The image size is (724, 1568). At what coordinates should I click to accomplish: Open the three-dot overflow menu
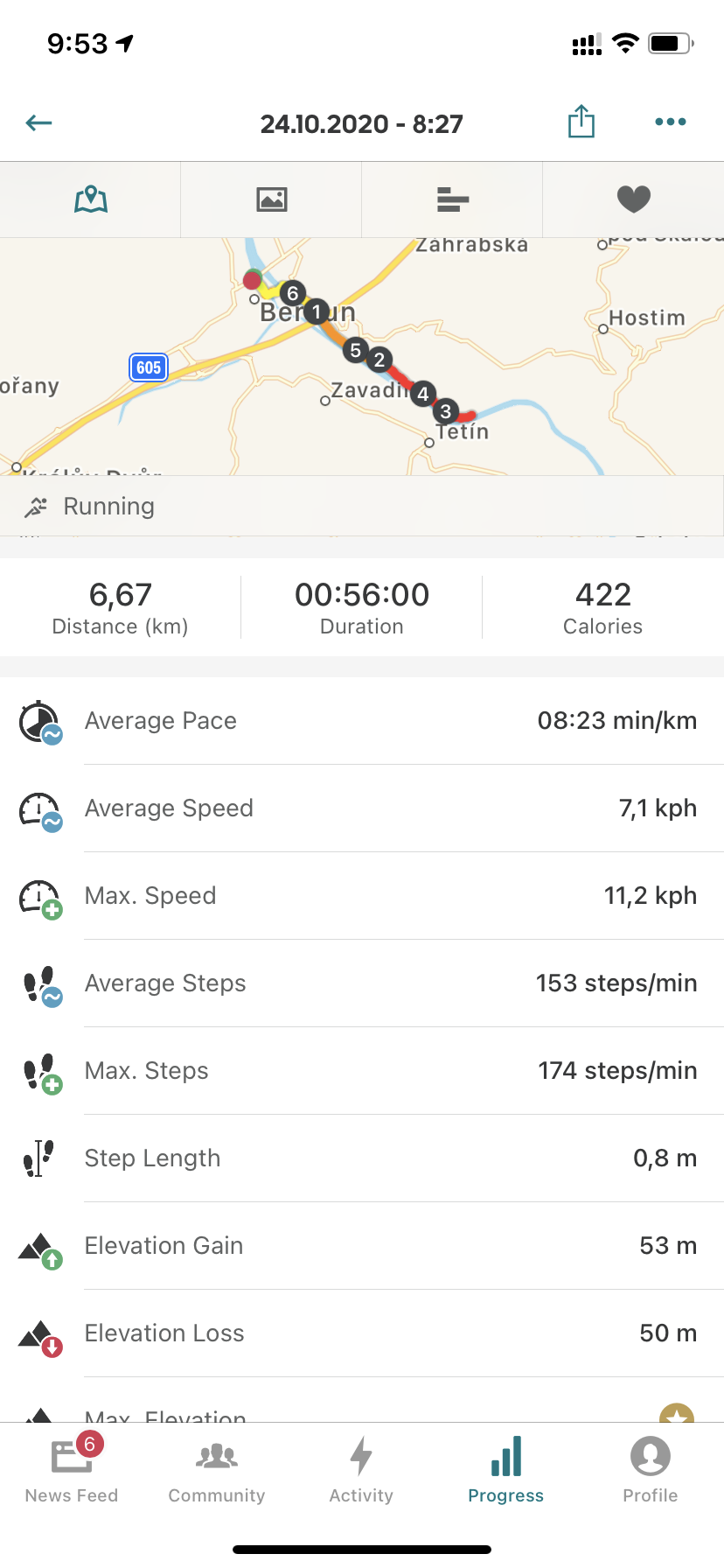click(x=671, y=122)
